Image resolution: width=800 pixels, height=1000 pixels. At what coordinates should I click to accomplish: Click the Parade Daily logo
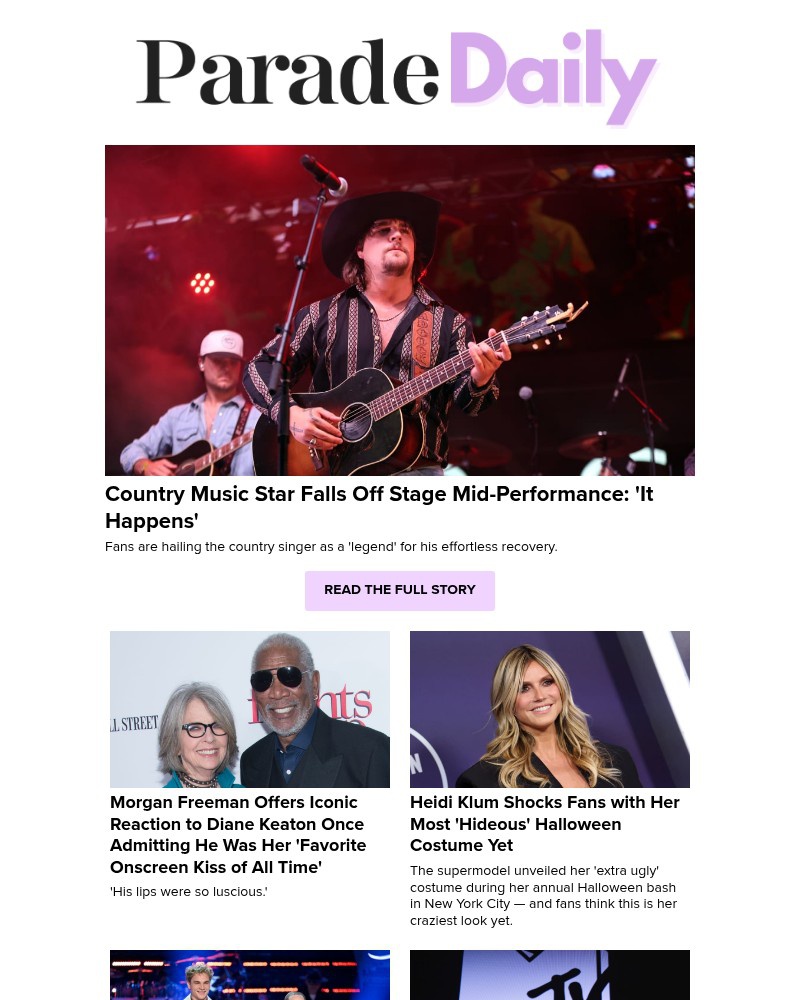398,78
